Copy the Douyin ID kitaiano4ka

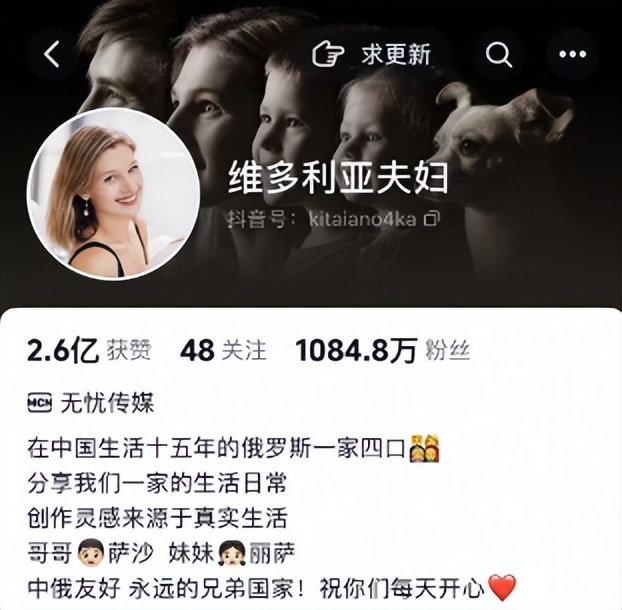tap(432, 216)
